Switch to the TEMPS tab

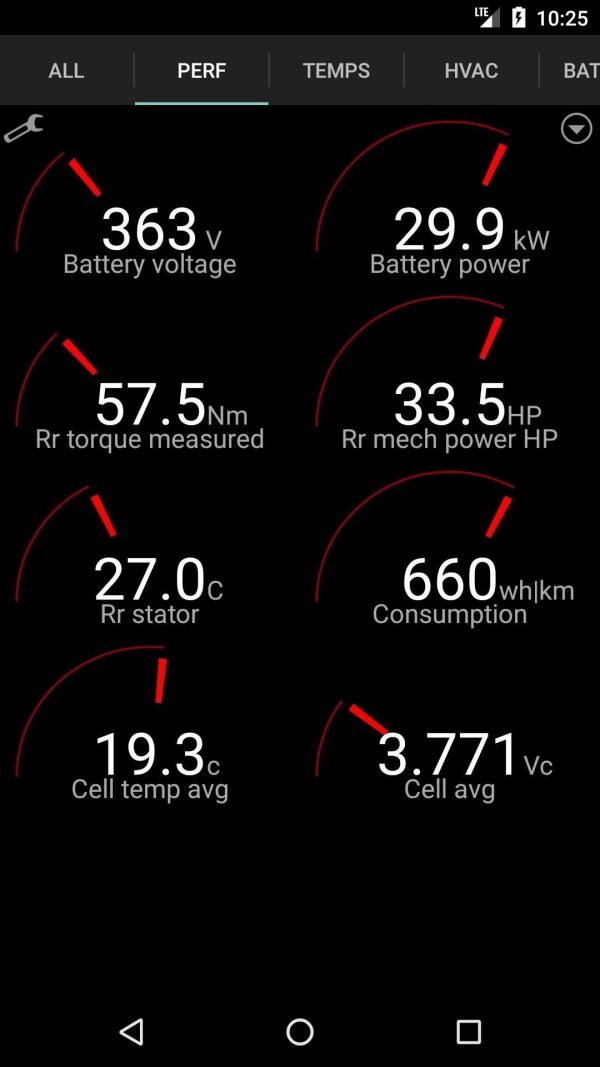(x=337, y=71)
